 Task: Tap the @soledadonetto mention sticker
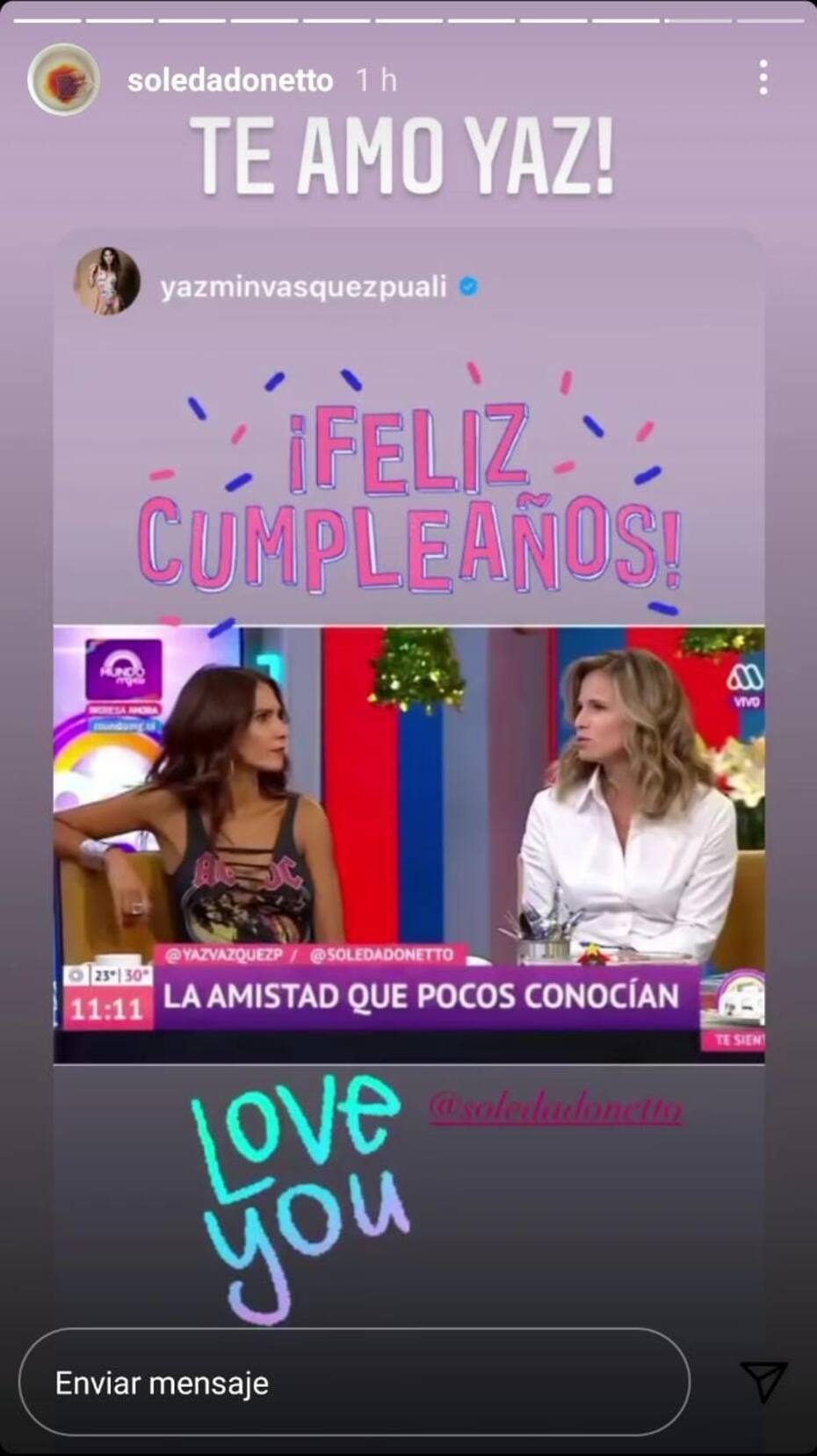click(x=555, y=1109)
